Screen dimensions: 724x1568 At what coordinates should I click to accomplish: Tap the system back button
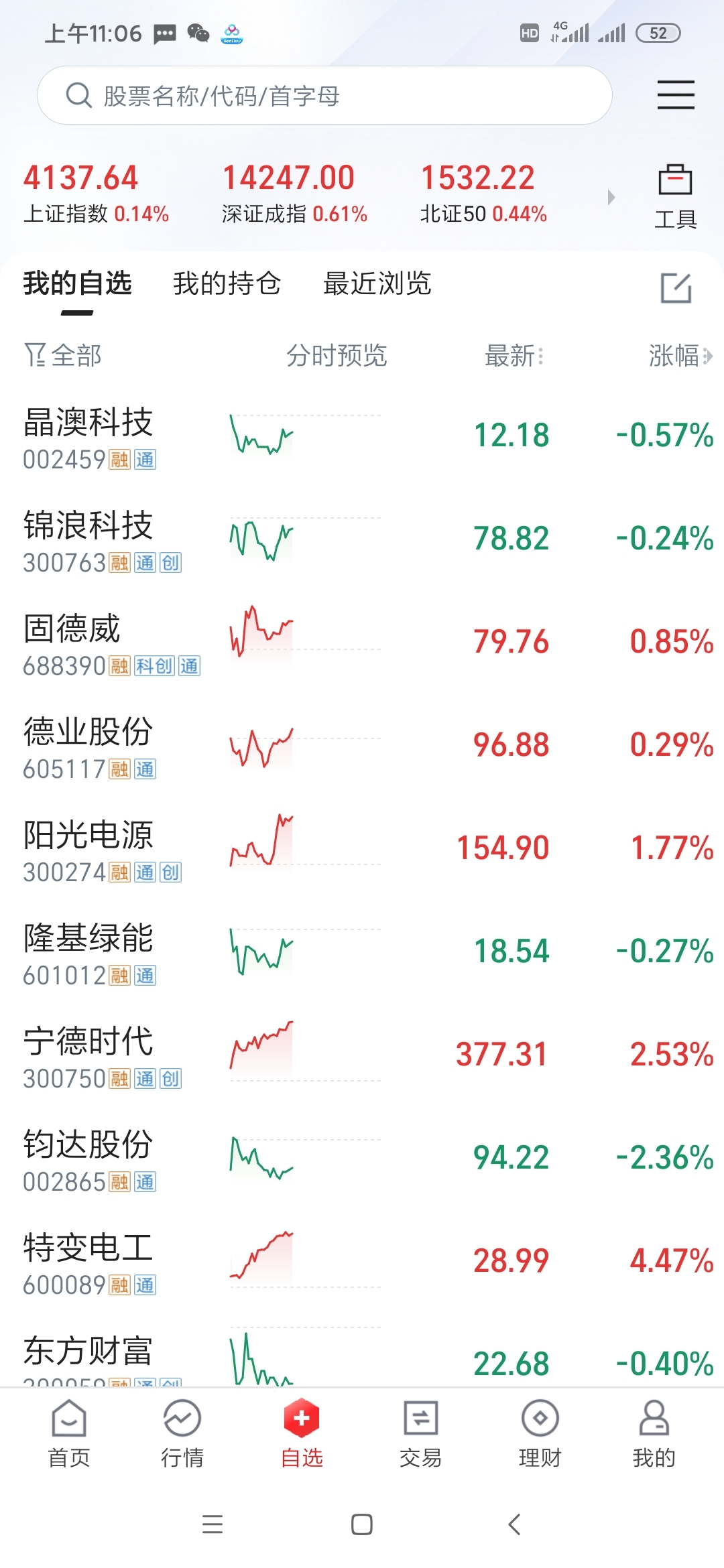tap(514, 1524)
